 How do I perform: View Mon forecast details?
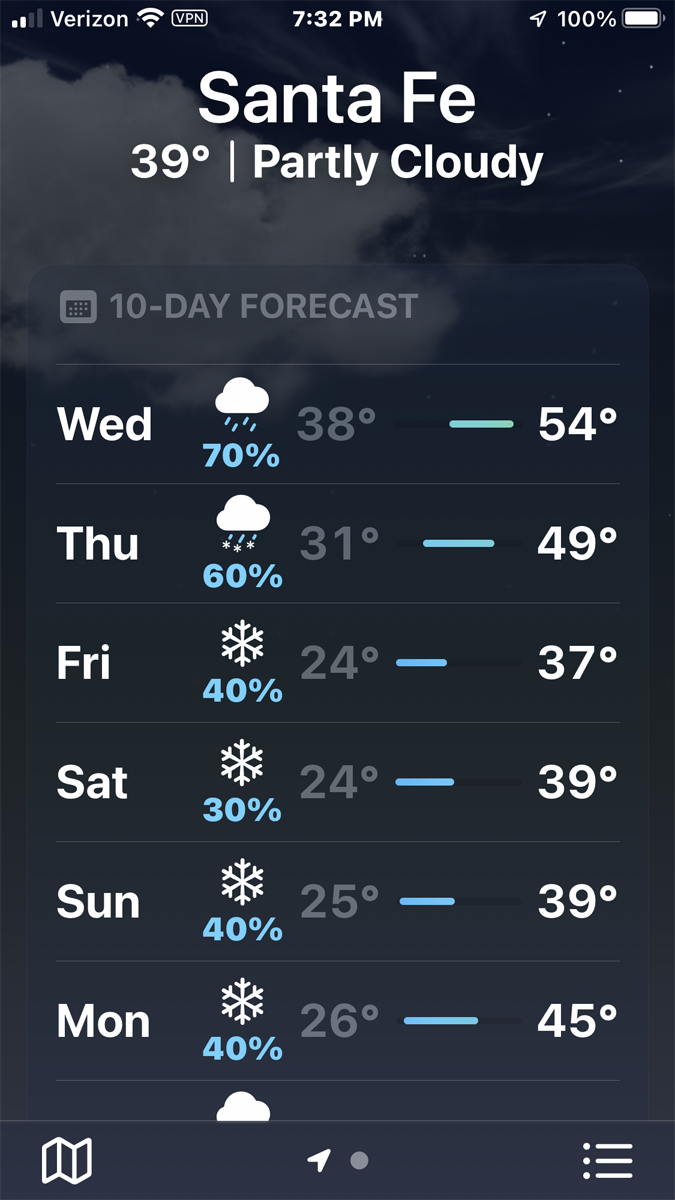pos(338,1020)
